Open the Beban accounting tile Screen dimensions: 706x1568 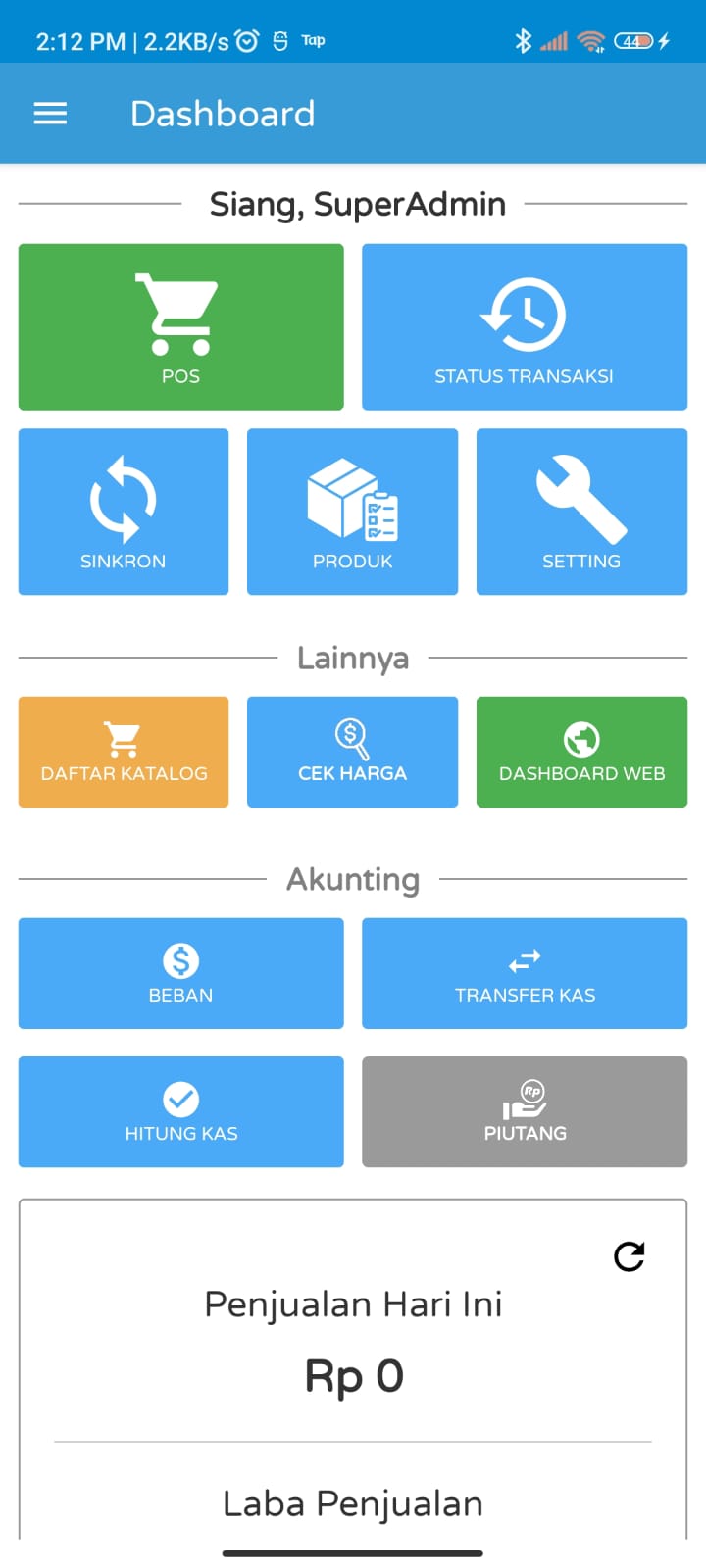point(181,973)
